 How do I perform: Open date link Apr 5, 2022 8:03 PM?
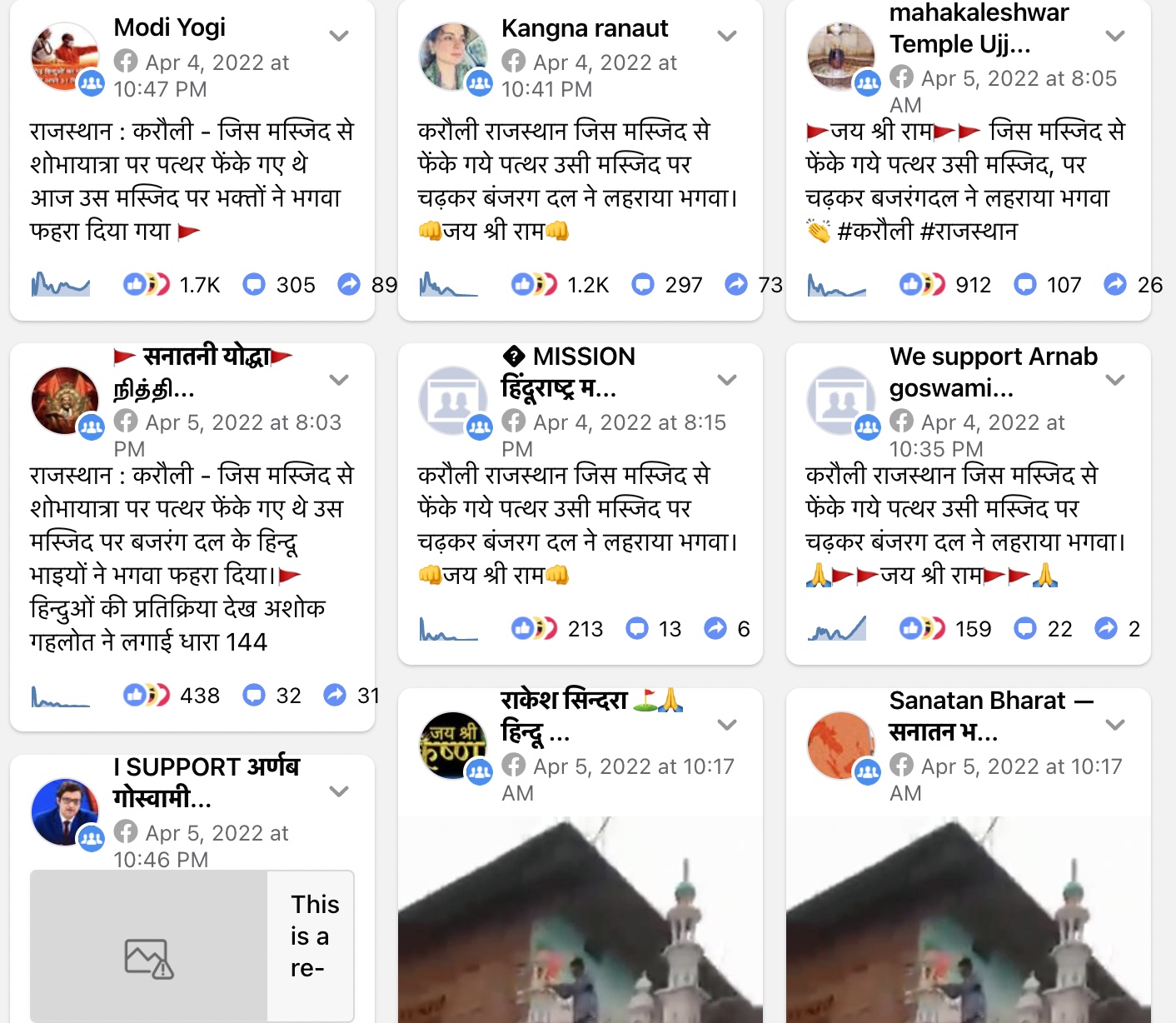click(242, 423)
